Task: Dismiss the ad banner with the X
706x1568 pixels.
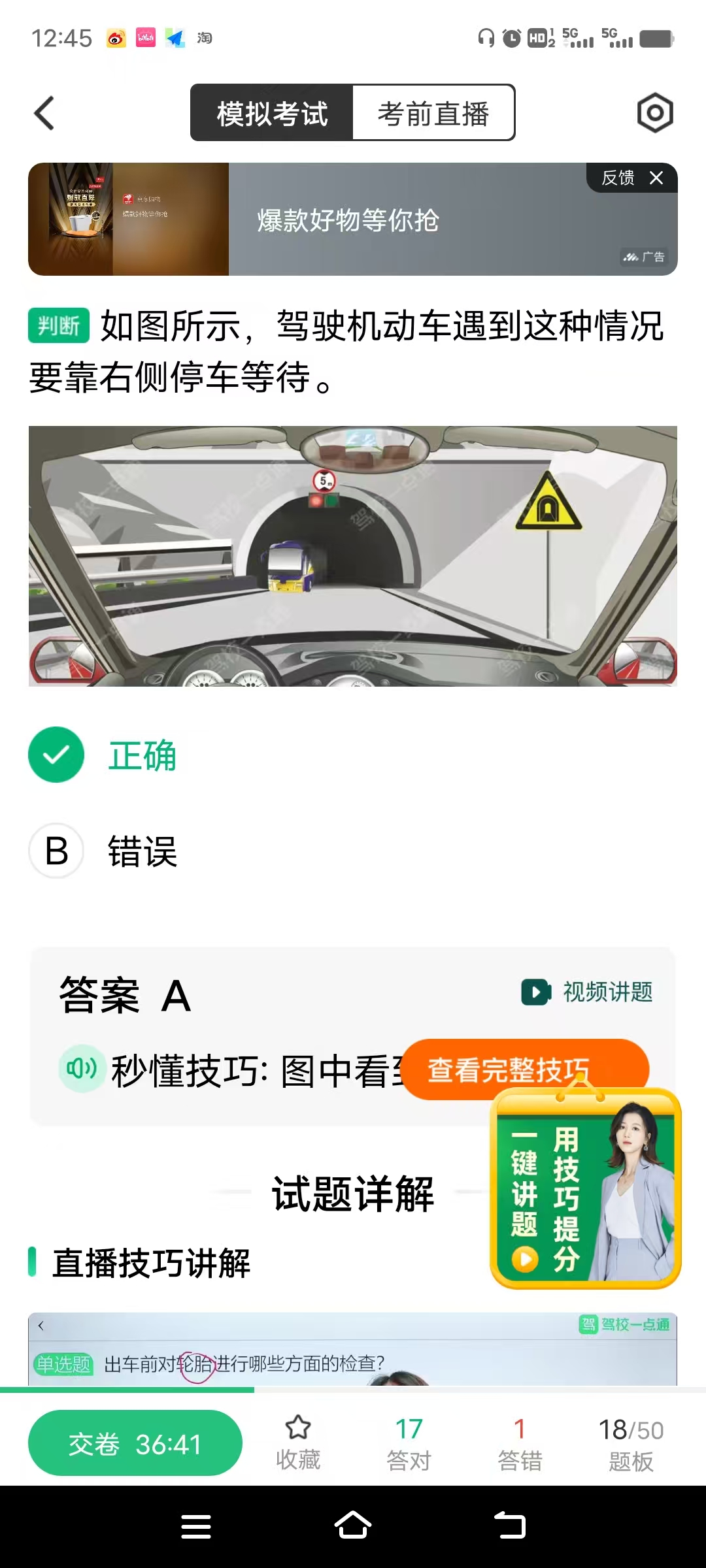Action: pos(657,178)
